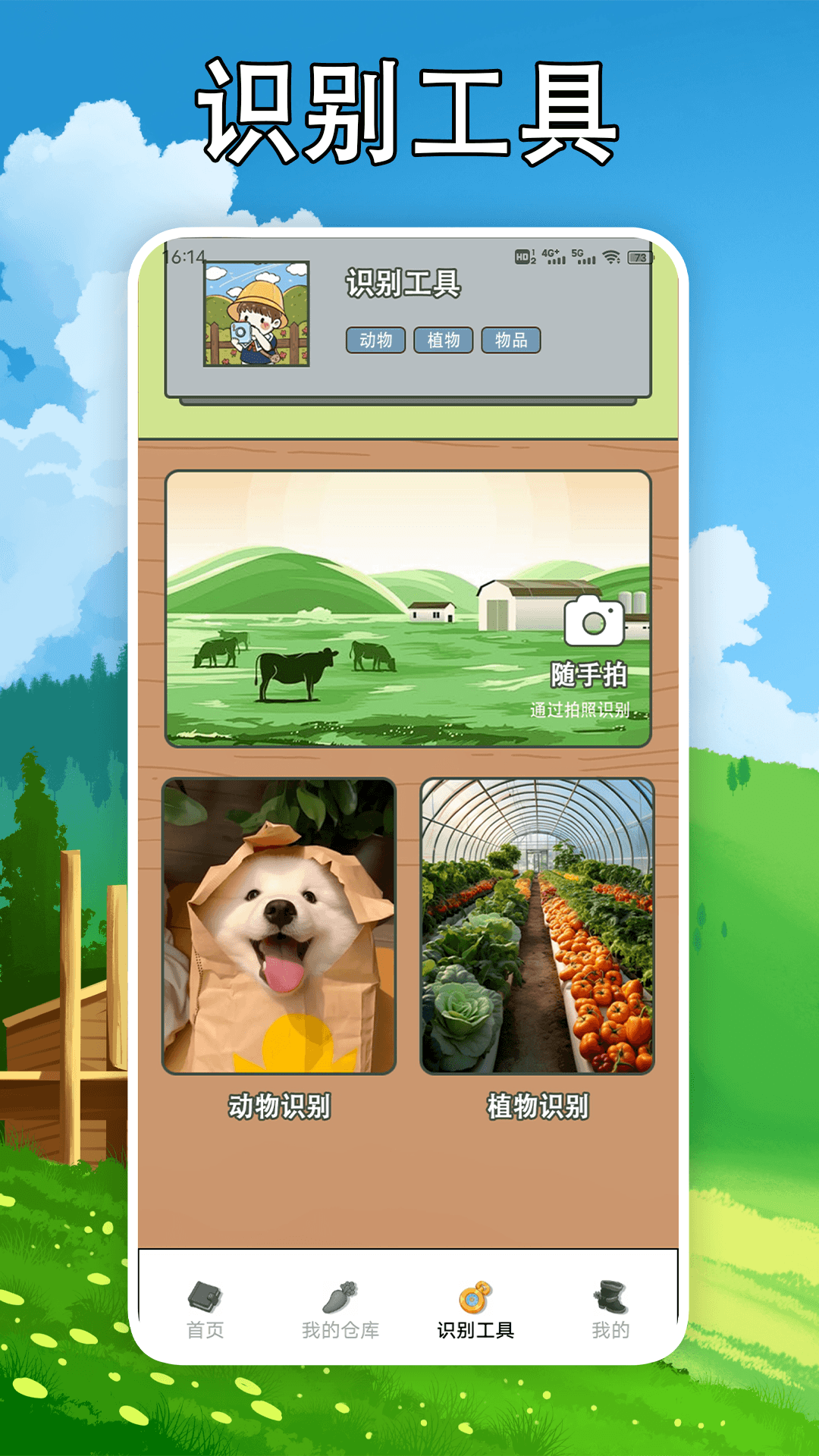This screenshot has width=819, height=1456.
Task: Tap the battery indicator showing 73
Action: pos(638,258)
